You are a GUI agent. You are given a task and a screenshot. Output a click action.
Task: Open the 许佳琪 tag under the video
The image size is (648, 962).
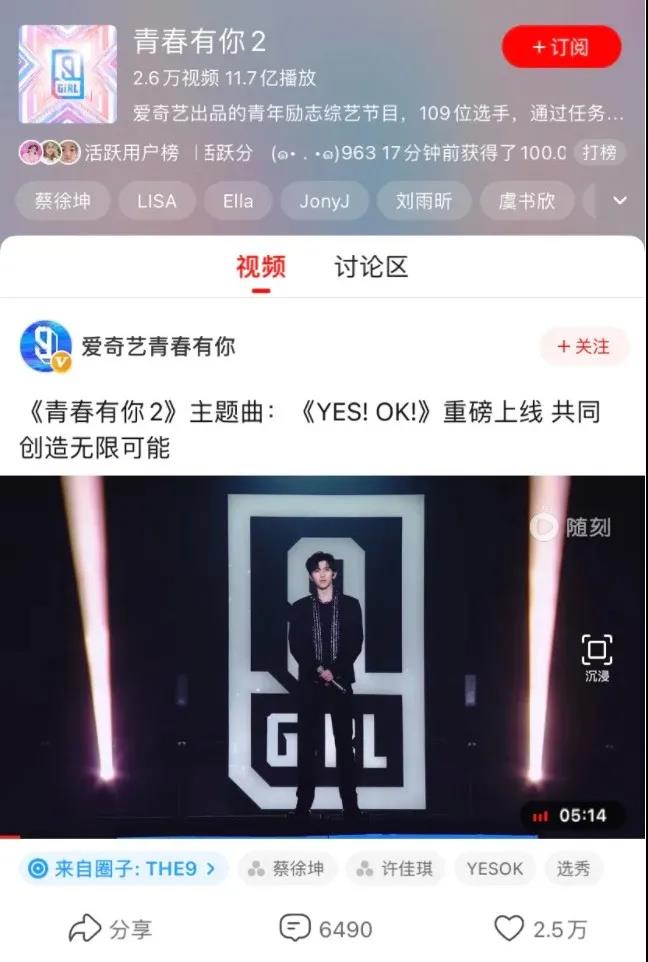[x=395, y=868]
